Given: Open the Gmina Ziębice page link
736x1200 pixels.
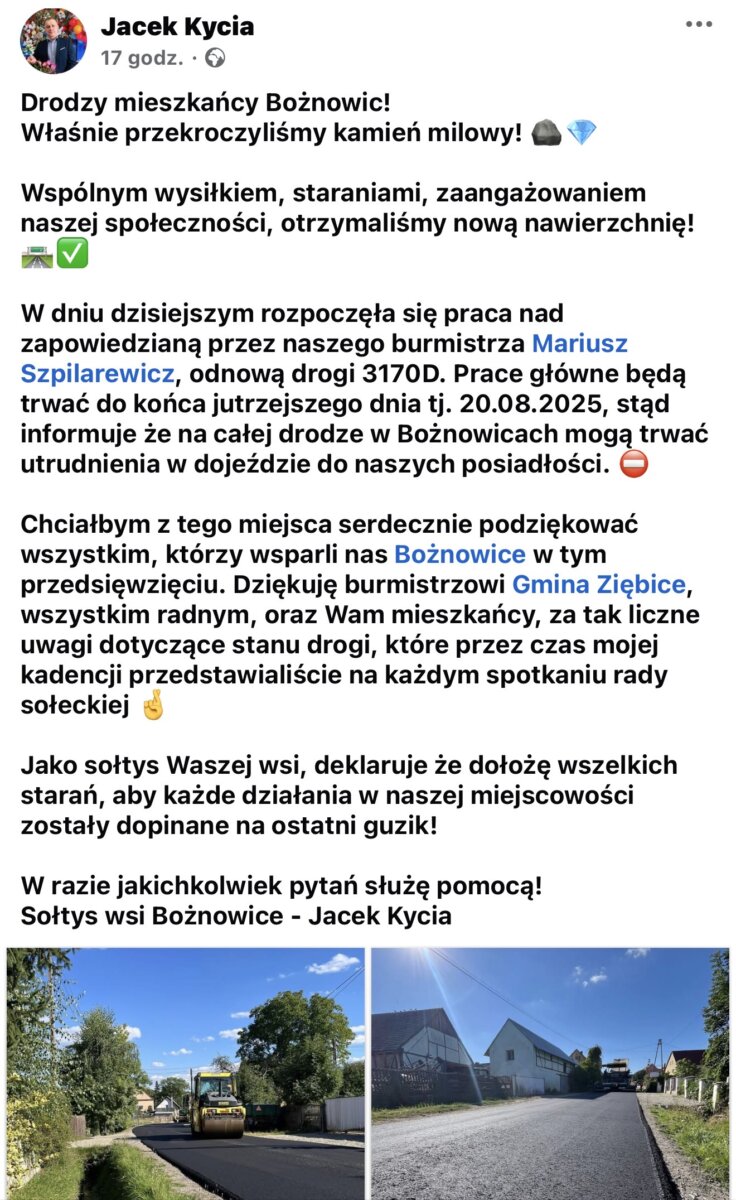Looking at the screenshot, I should click(599, 584).
